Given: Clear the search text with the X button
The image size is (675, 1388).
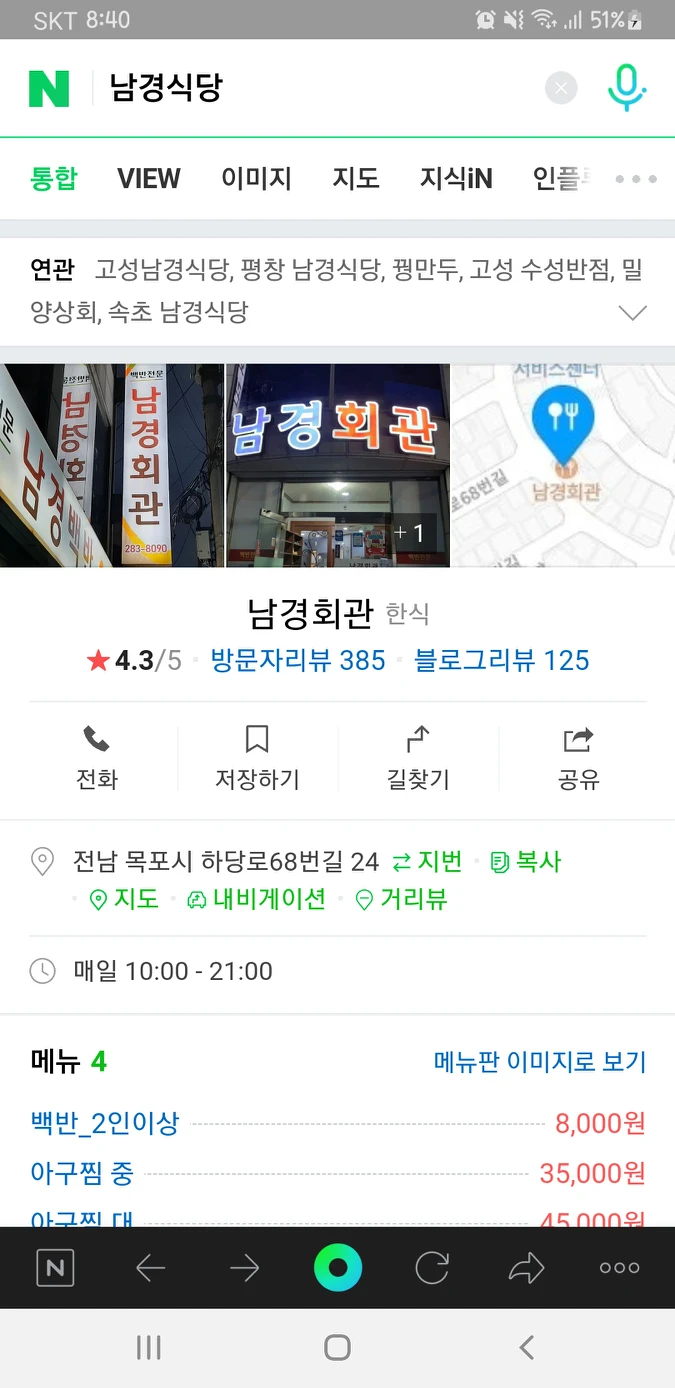Looking at the screenshot, I should 561,89.
